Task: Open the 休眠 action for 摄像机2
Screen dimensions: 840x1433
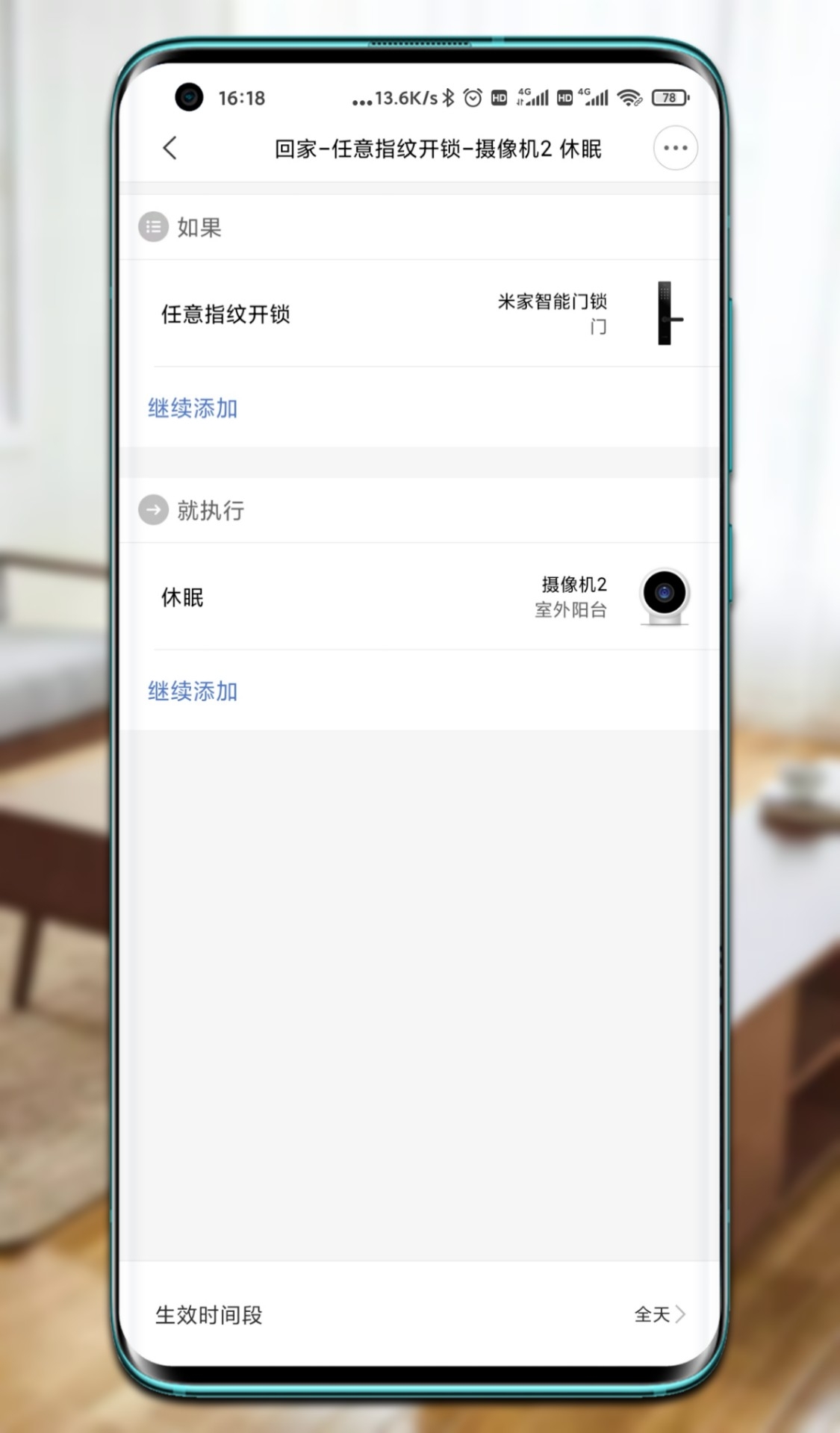Action: click(418, 597)
